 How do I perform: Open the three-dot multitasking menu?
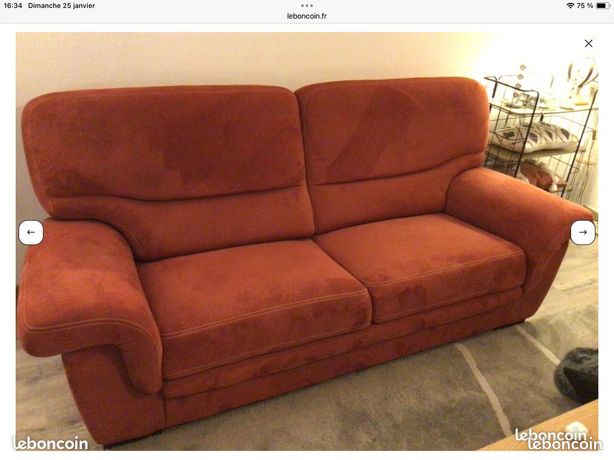(x=307, y=5)
